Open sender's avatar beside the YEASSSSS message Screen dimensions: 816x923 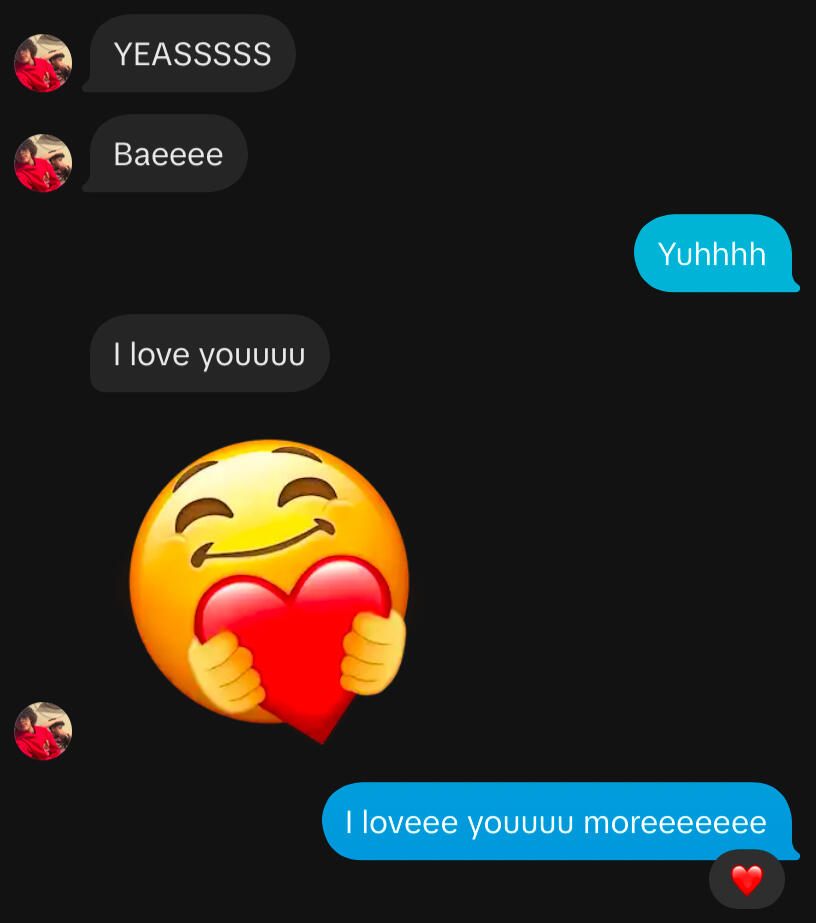43,63
